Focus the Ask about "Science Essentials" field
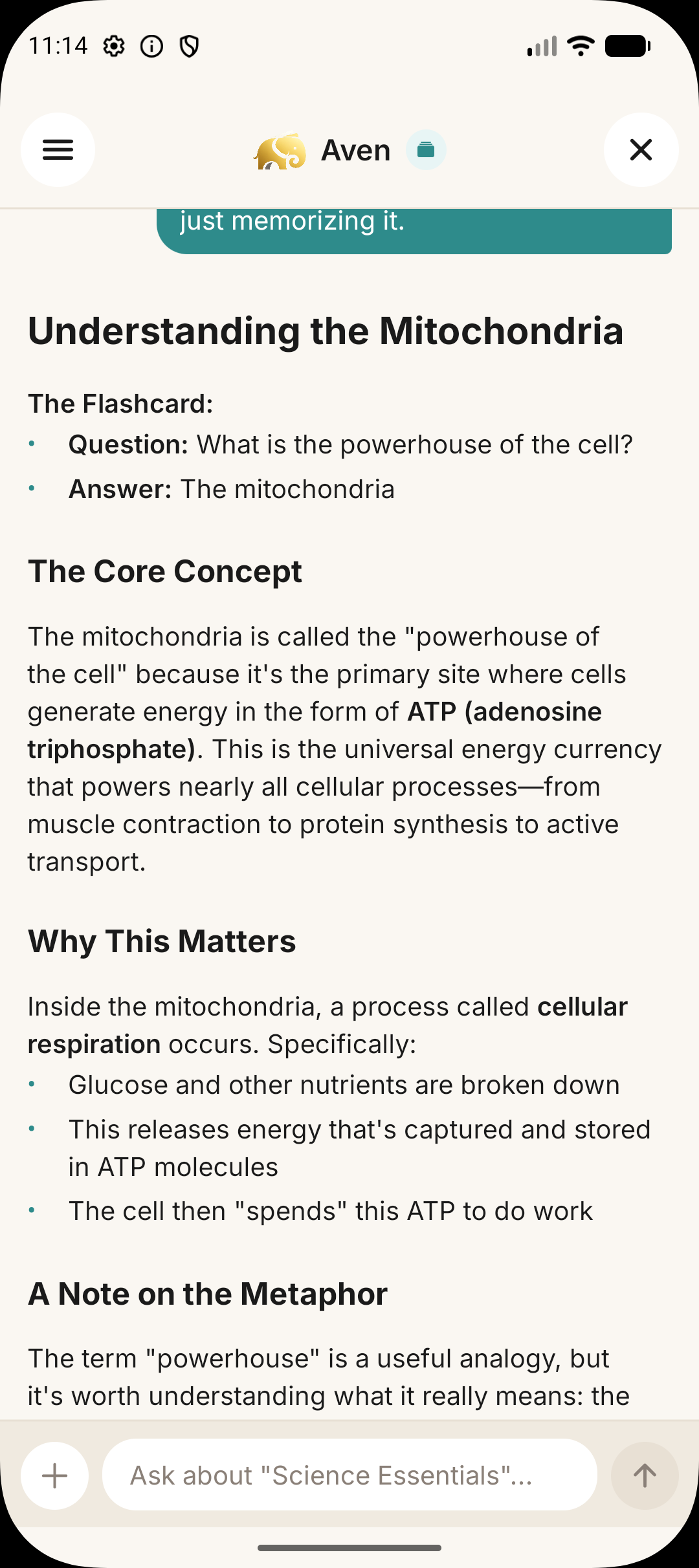Viewport: 699px width, 1568px height. point(349,1475)
